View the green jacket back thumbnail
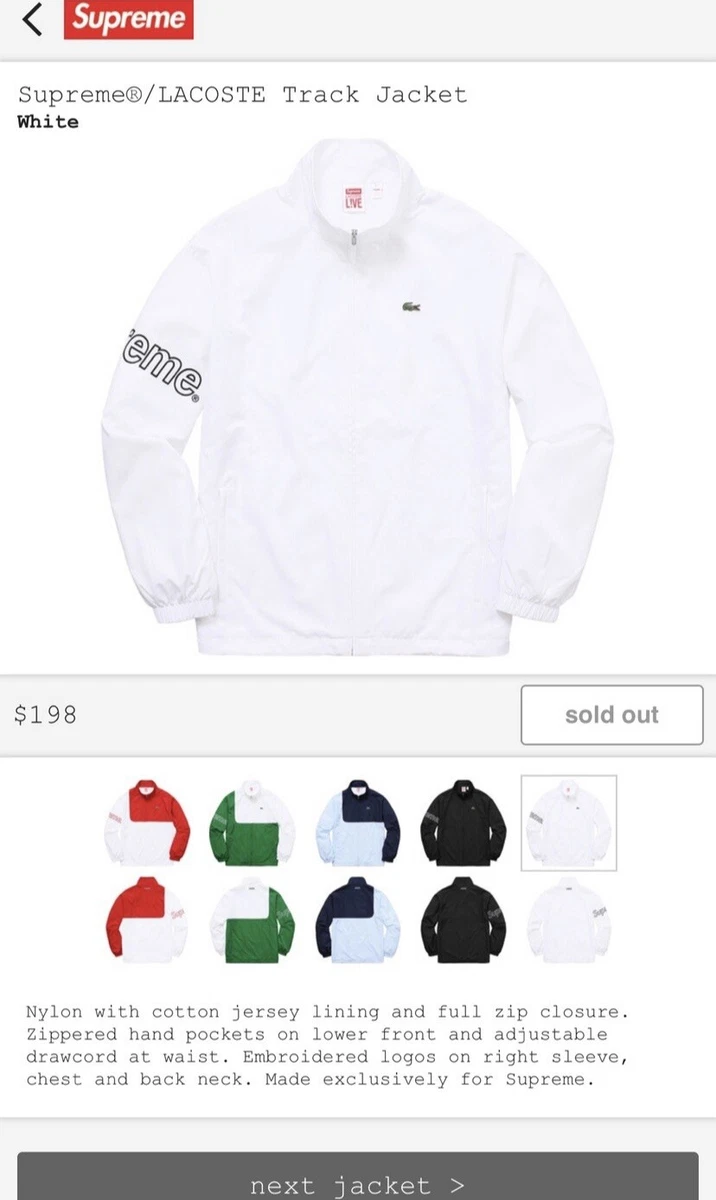 (x=252, y=920)
